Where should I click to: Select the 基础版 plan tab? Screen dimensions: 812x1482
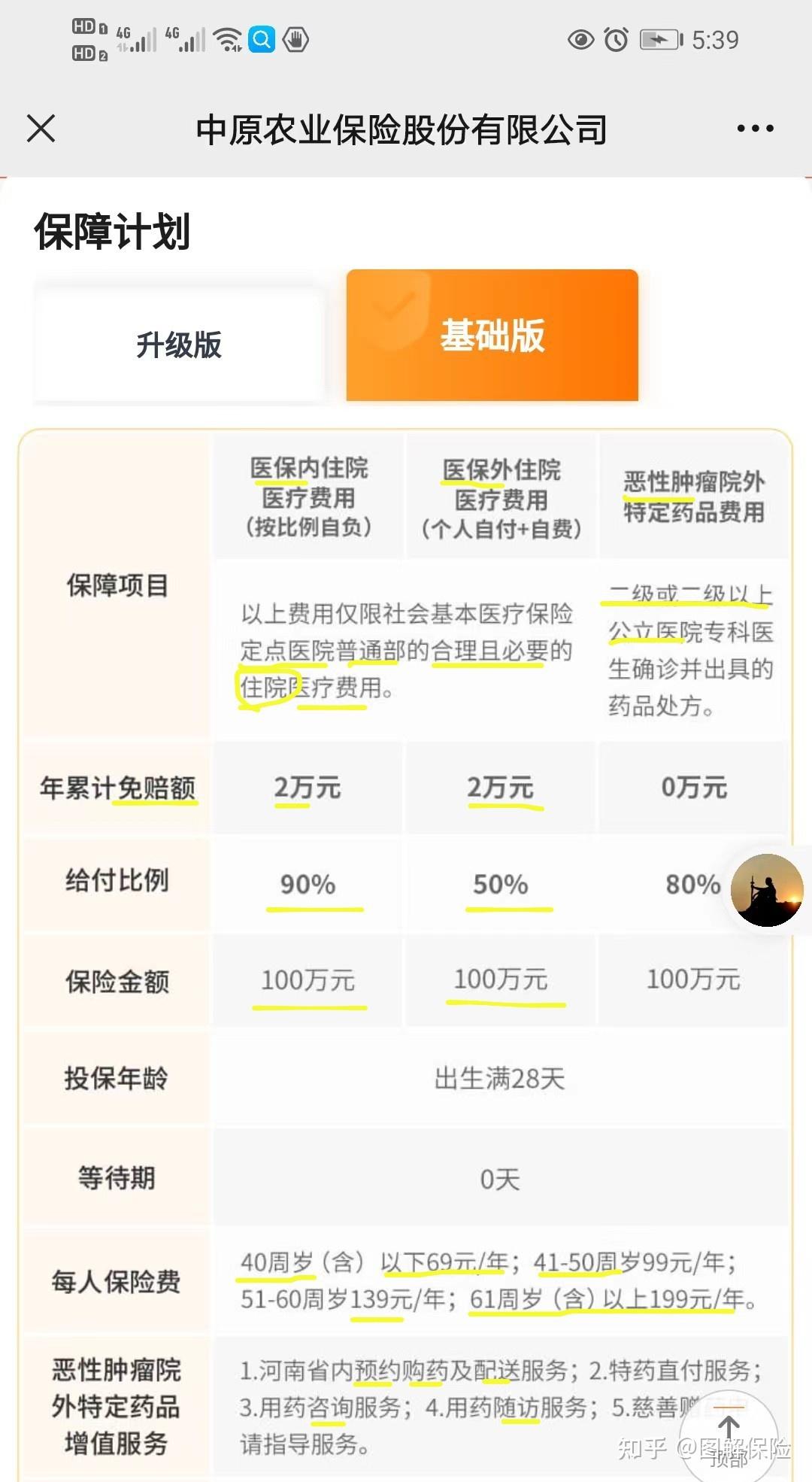(492, 336)
